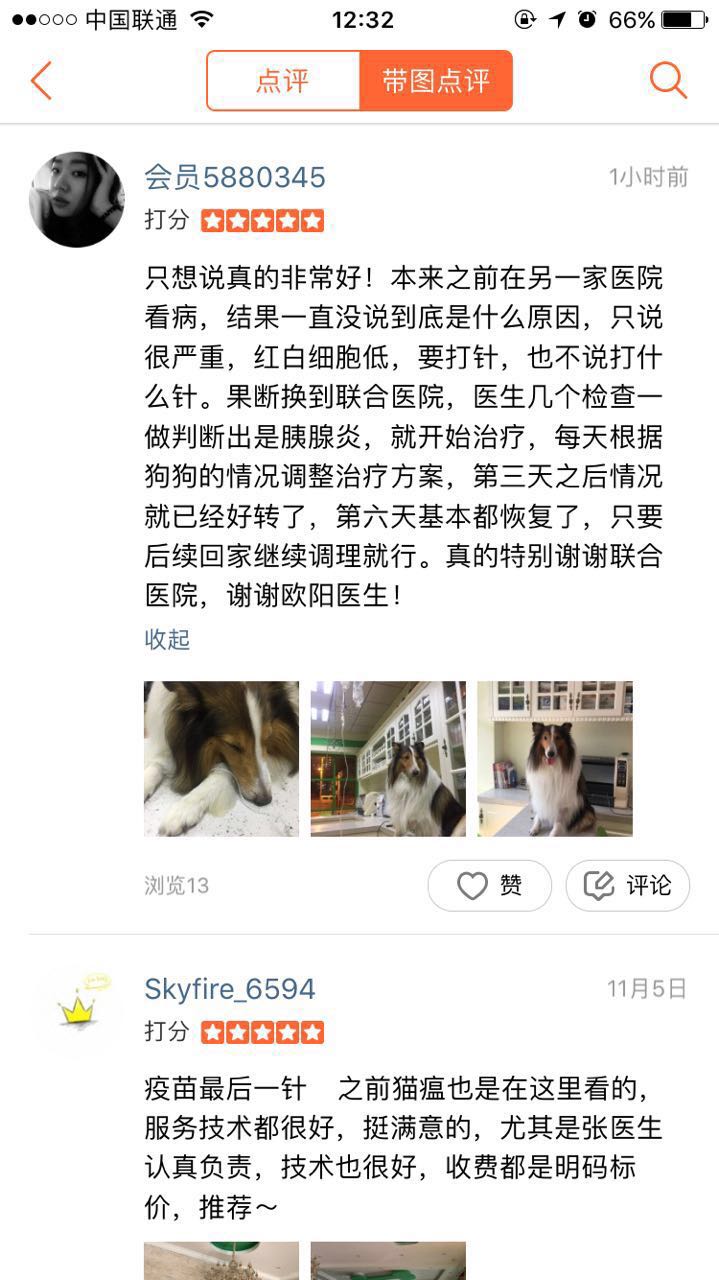Tap 评论 to comment on review
Screen dimensions: 719x1280
coord(628,885)
